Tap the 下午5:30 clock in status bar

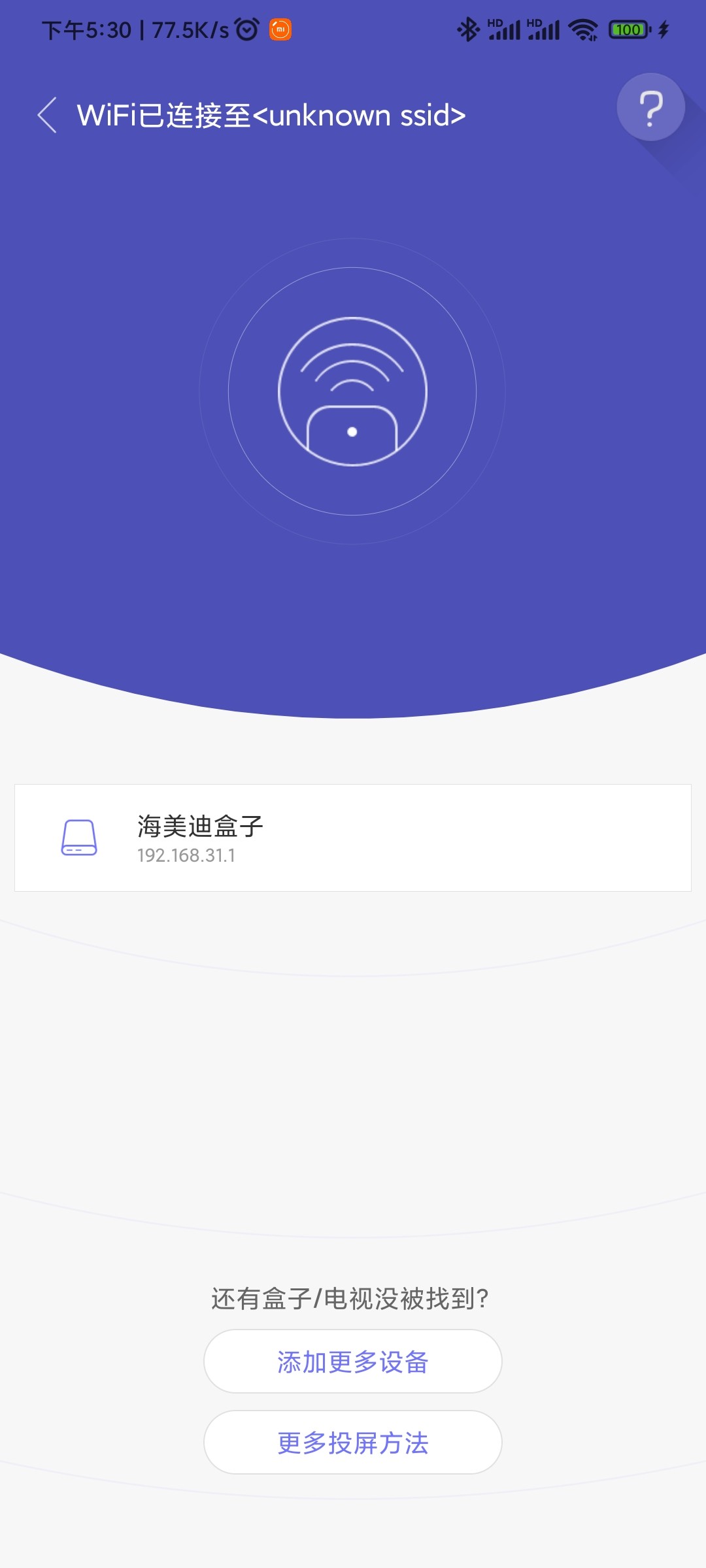click(85, 29)
